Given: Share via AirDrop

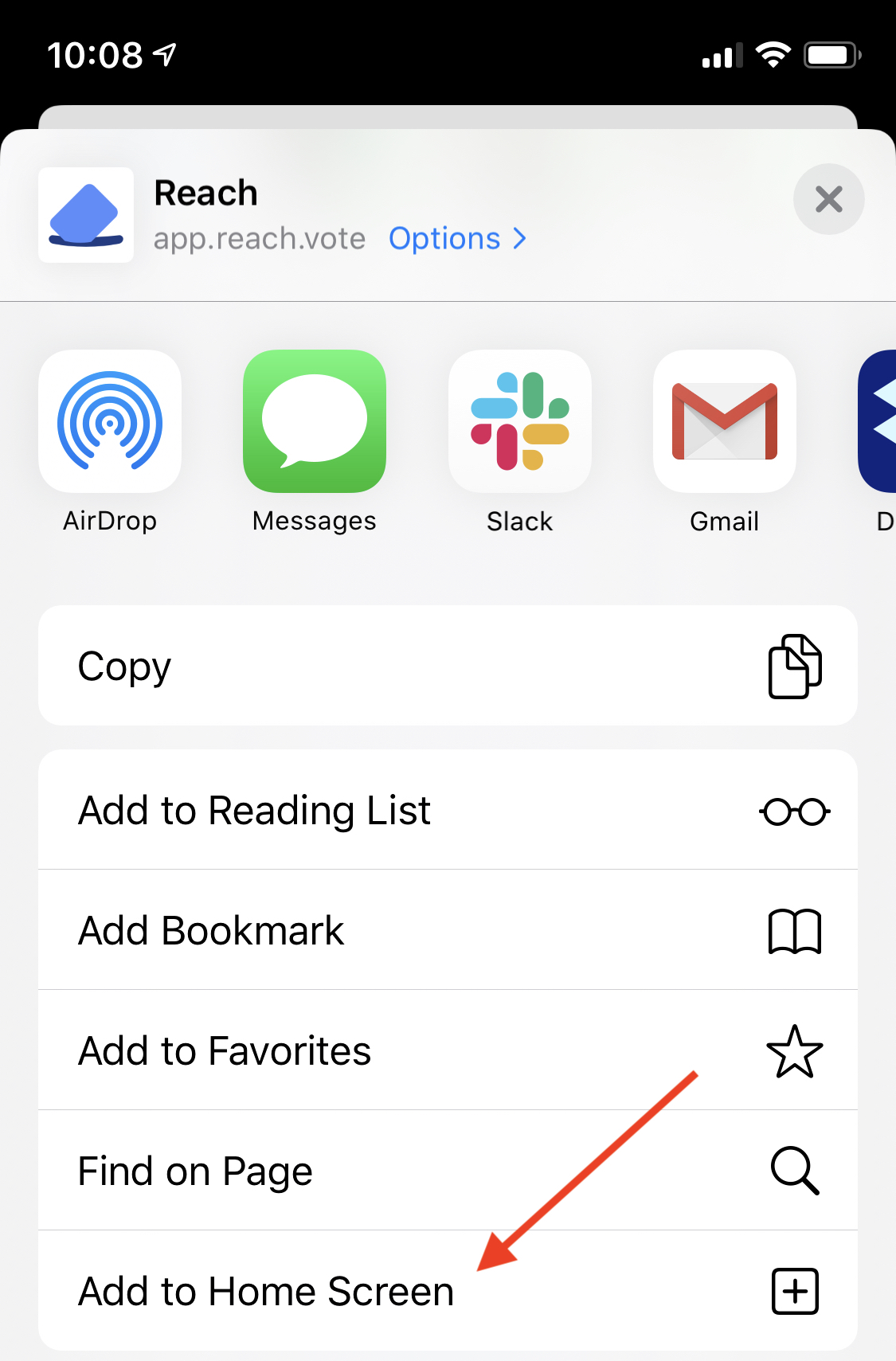Looking at the screenshot, I should pyautogui.click(x=110, y=422).
